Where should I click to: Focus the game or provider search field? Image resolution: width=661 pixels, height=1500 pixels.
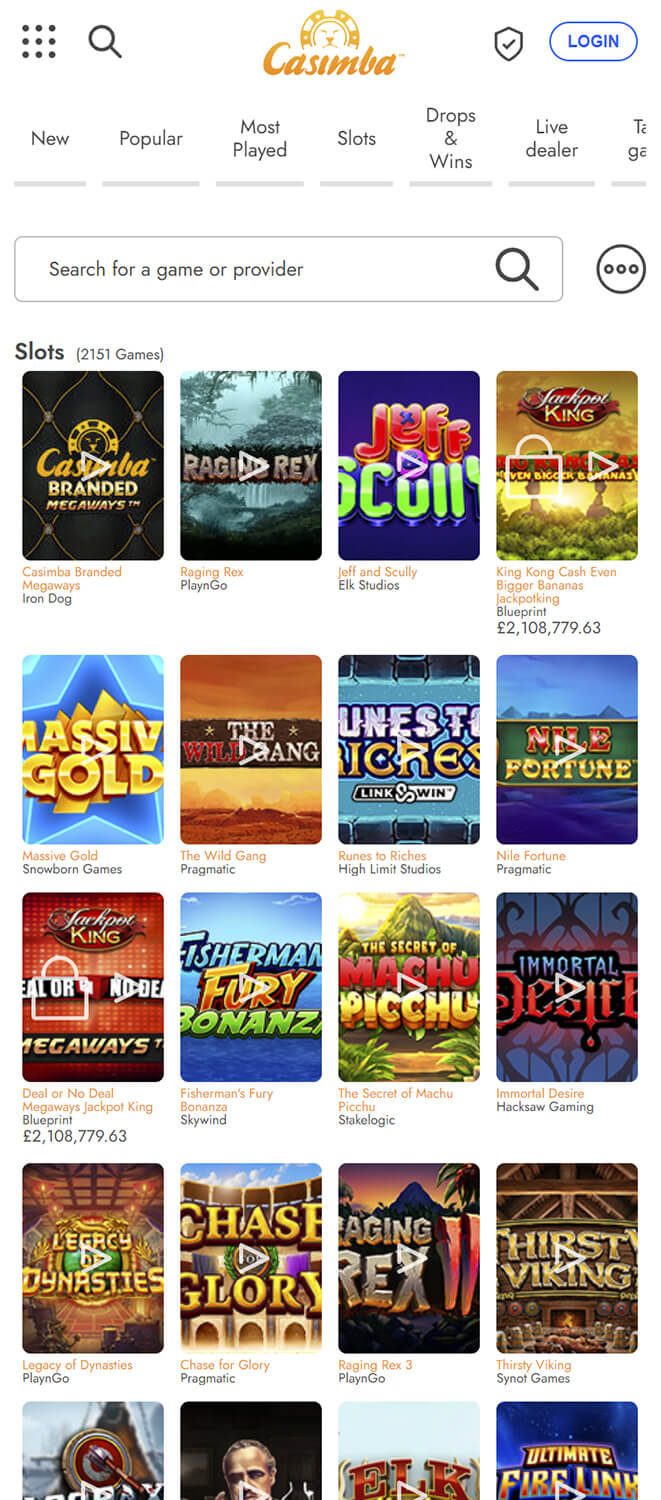[270, 269]
